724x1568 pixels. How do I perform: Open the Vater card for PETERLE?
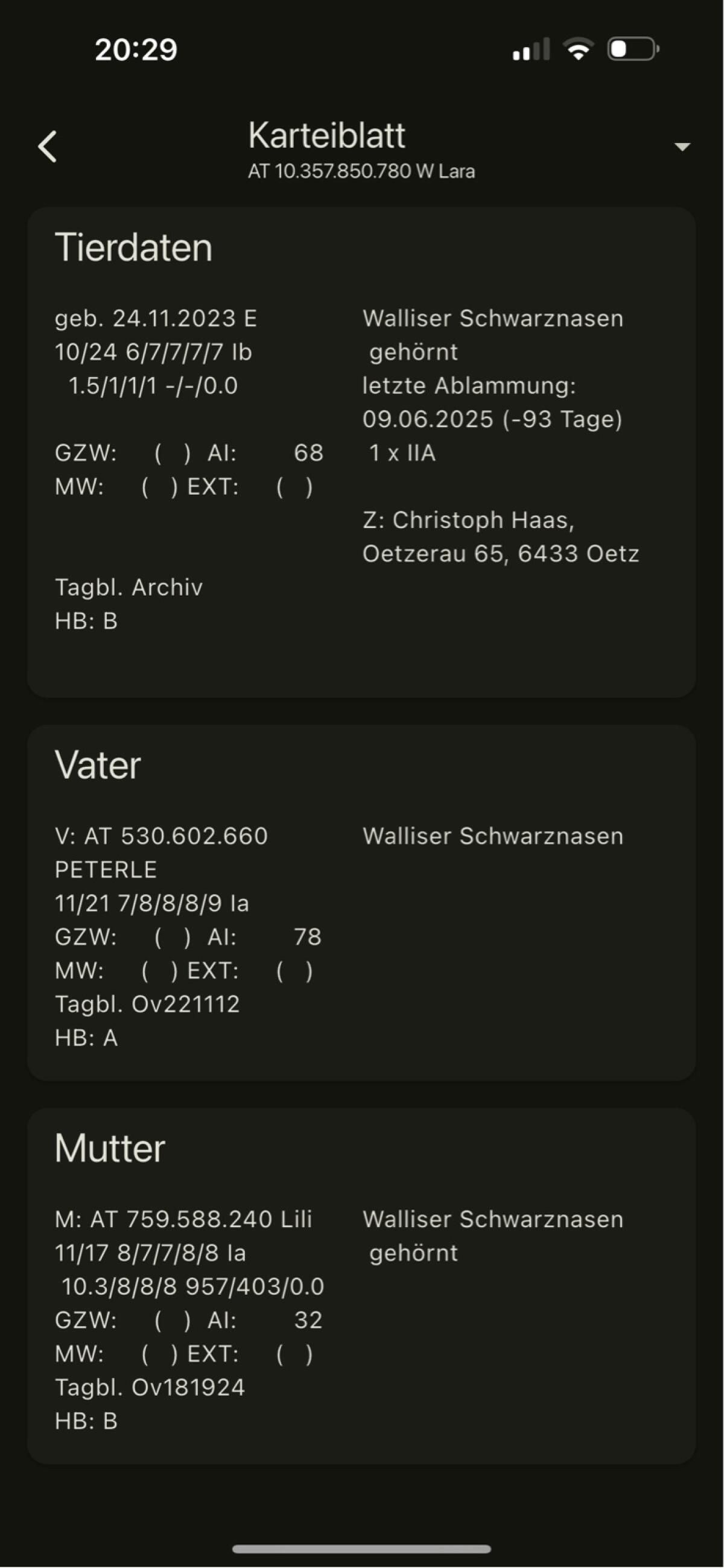tap(361, 903)
